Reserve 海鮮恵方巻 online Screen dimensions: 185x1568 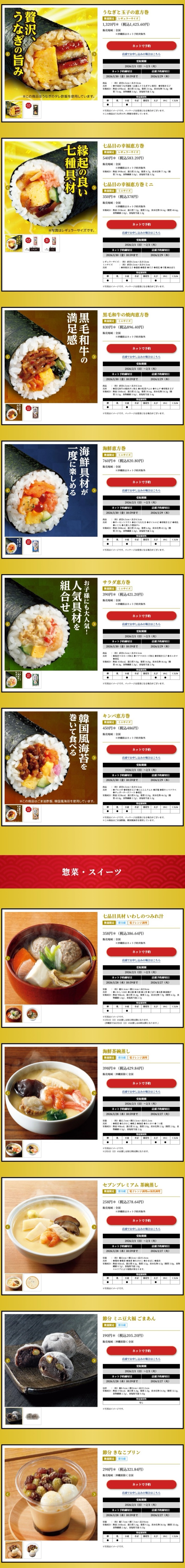coord(141,481)
